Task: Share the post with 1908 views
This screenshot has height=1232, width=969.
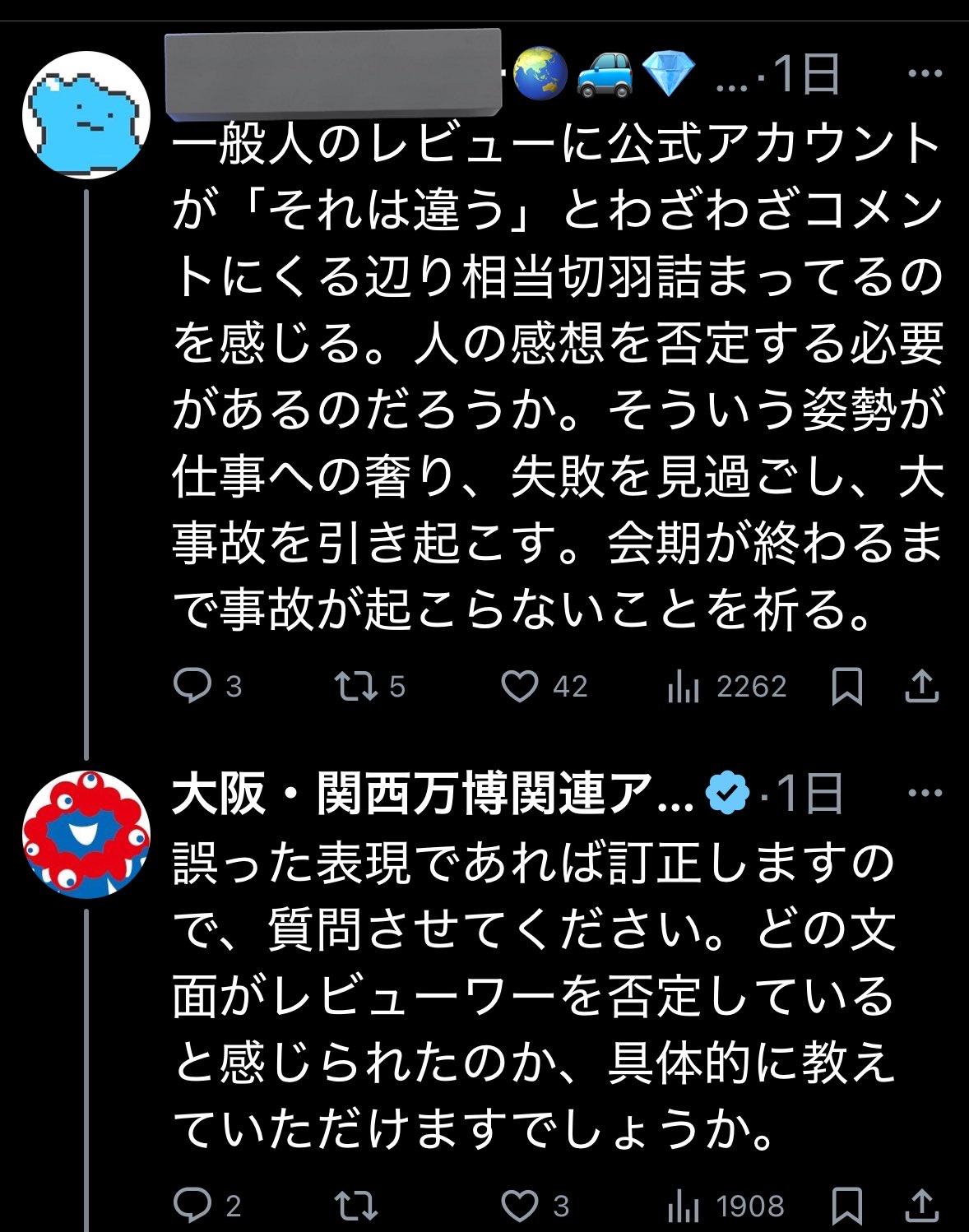Action: [922, 1206]
